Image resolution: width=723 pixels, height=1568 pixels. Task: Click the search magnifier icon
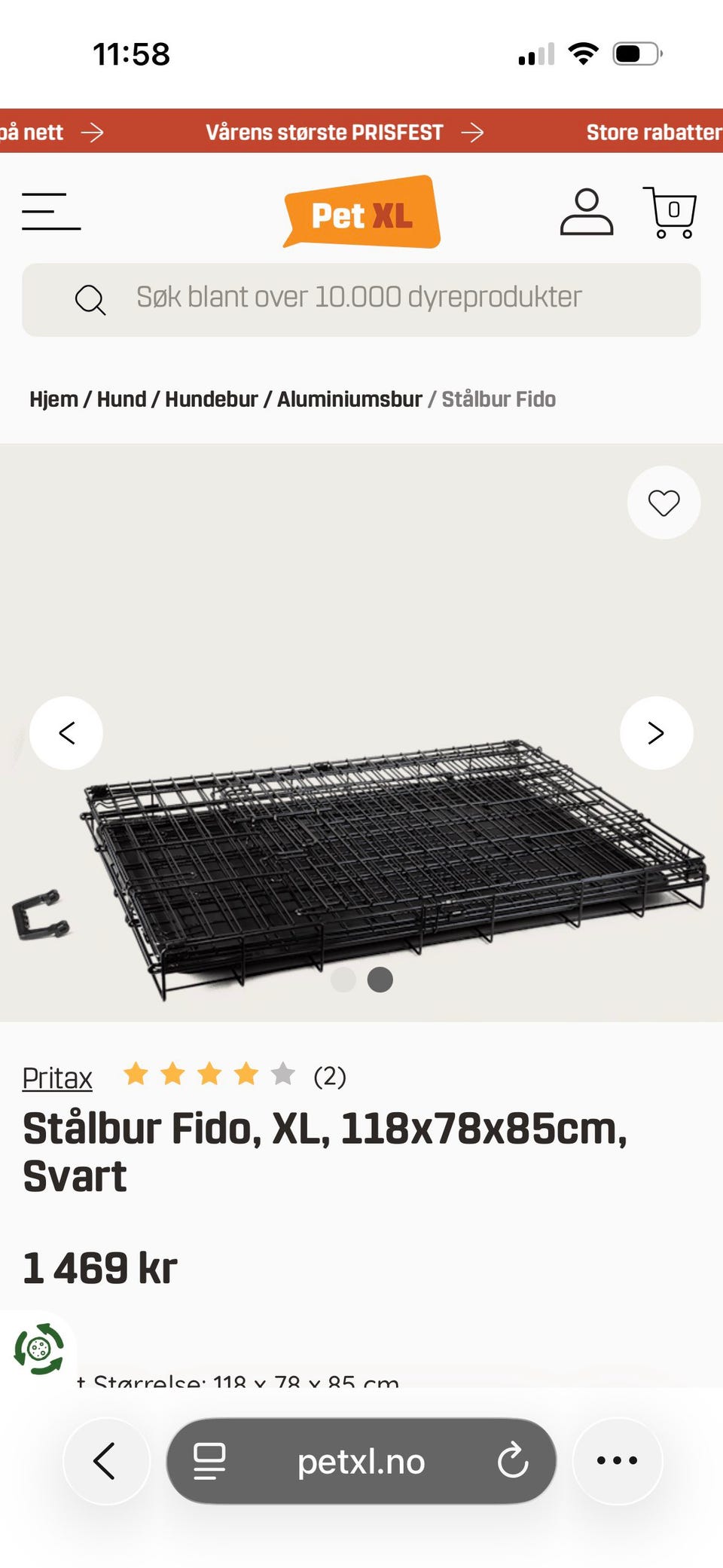[x=90, y=299]
